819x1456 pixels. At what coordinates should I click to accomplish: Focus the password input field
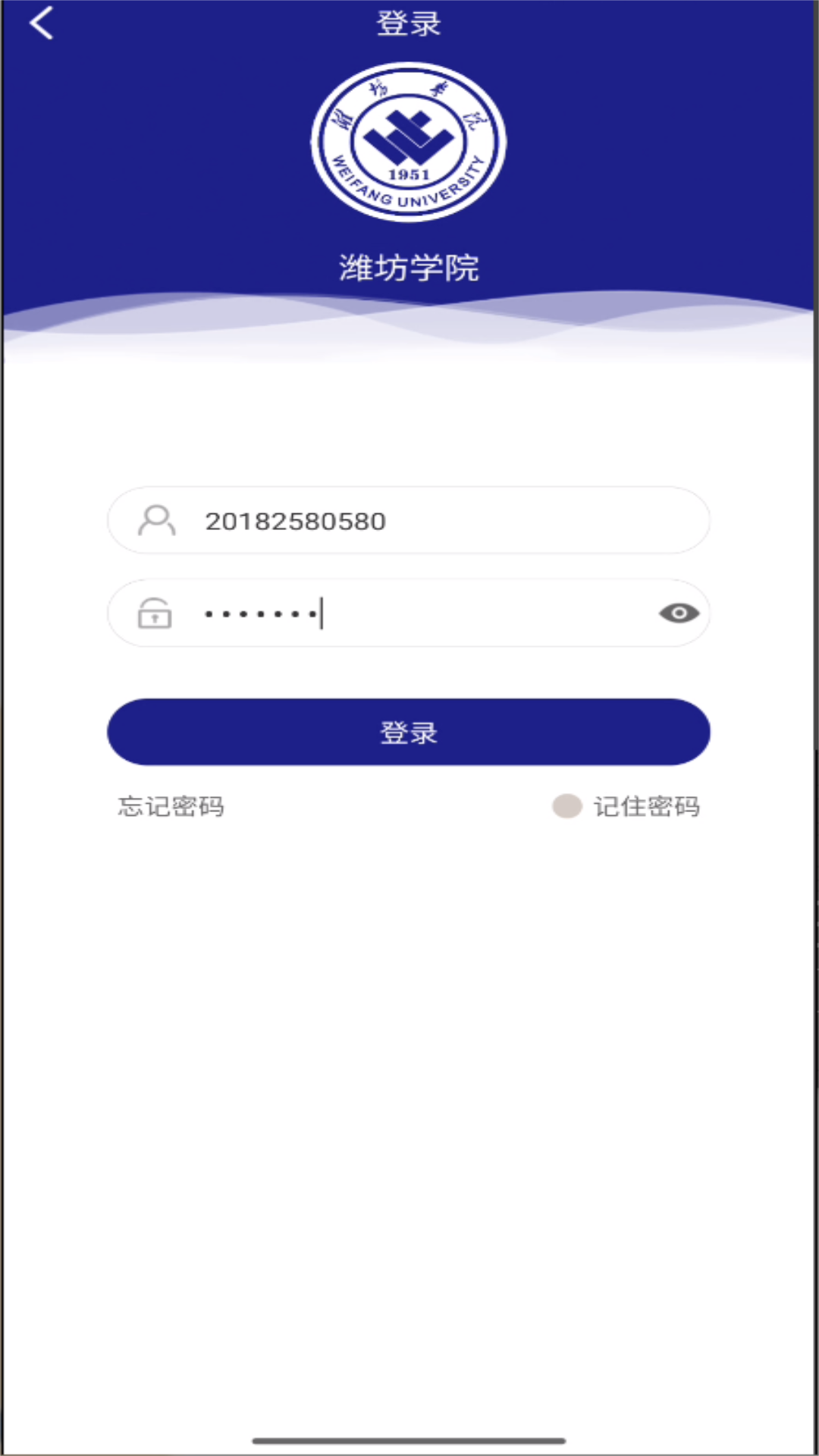tap(409, 613)
